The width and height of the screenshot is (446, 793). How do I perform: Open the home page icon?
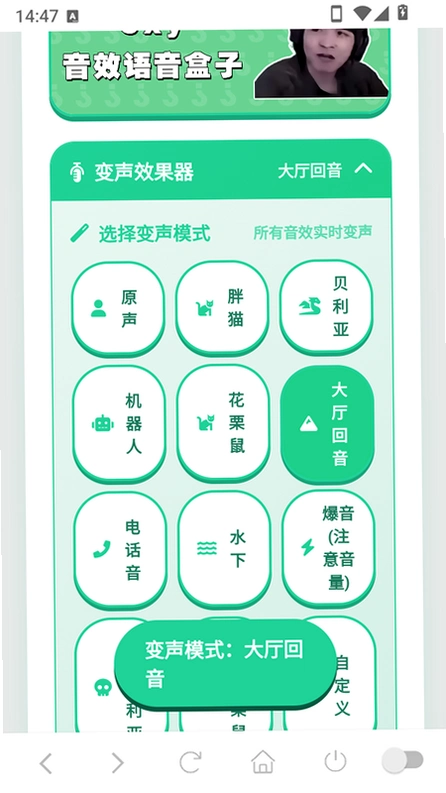[x=263, y=762]
